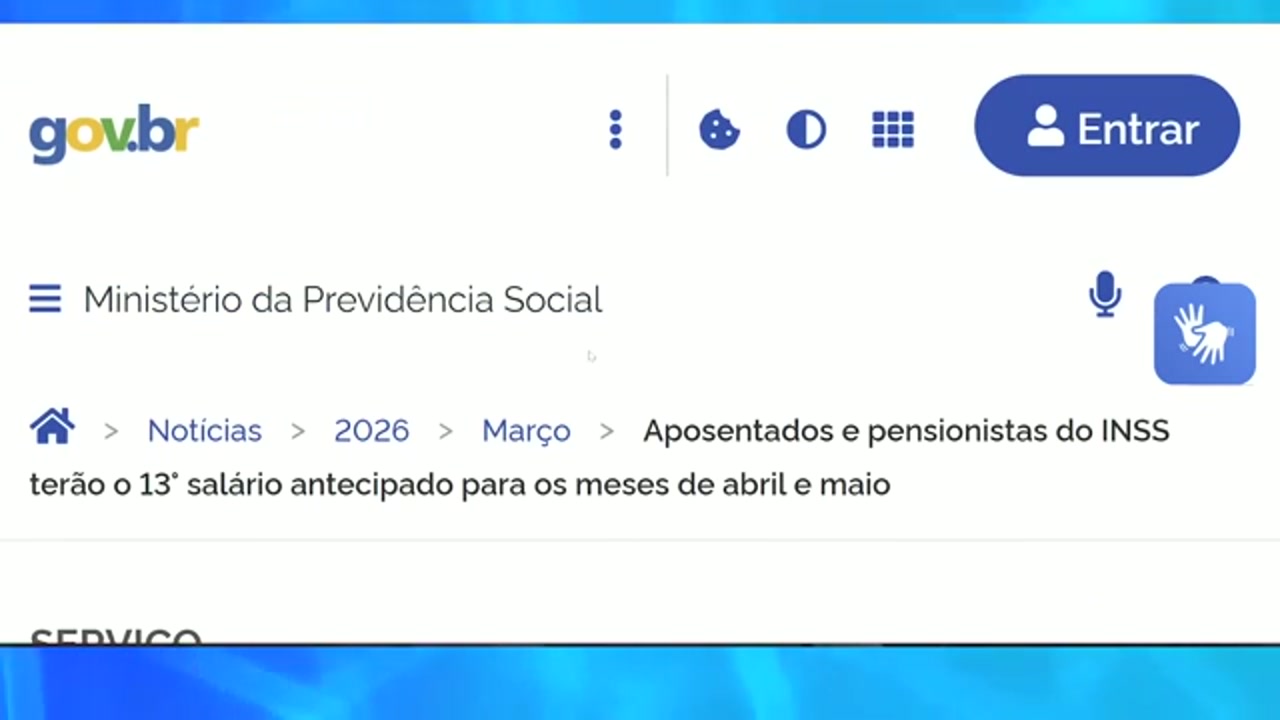Open the gov.br home page logo
This screenshot has height=720, width=1280.
click(114, 132)
